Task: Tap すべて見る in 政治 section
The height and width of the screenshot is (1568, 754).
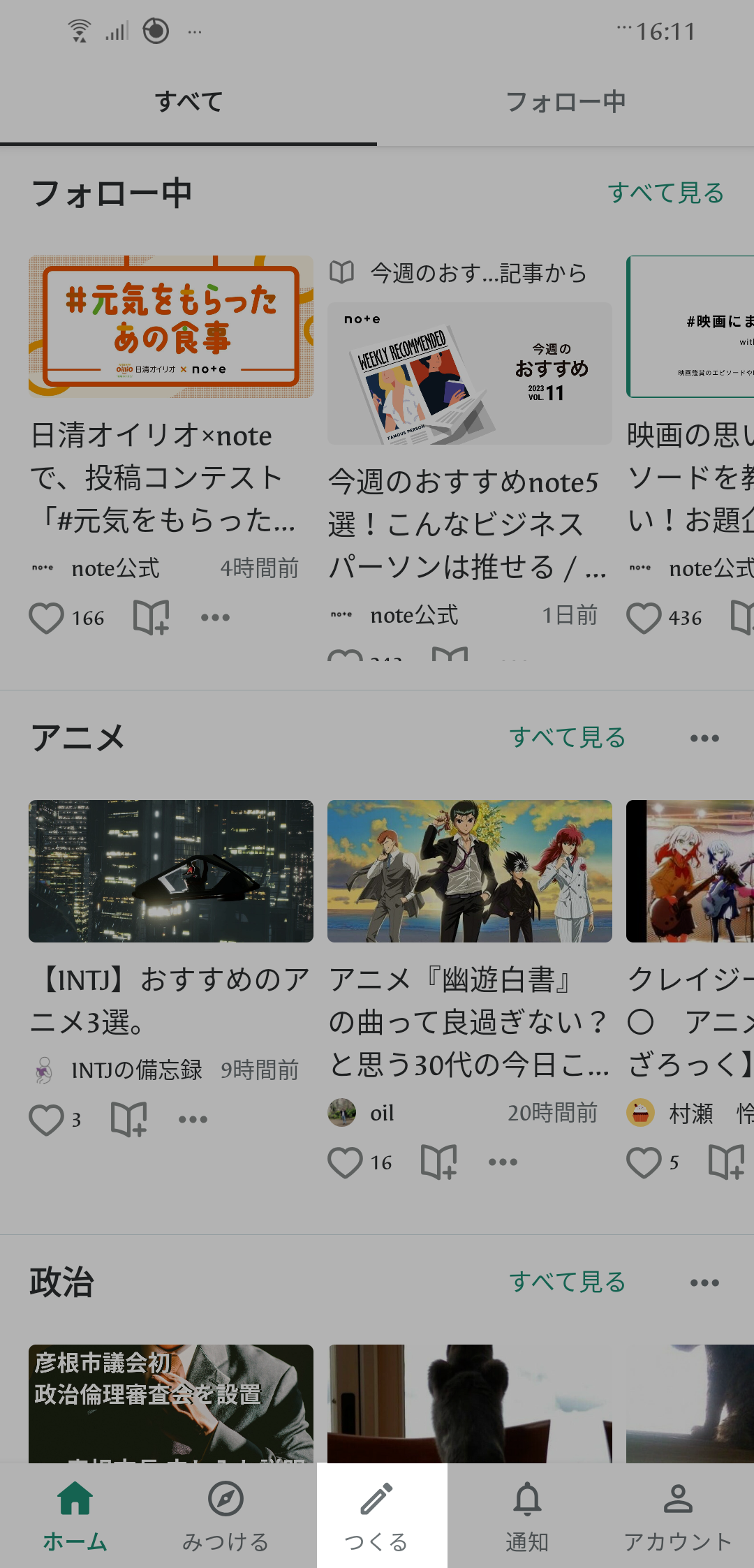Action: pos(567,1282)
